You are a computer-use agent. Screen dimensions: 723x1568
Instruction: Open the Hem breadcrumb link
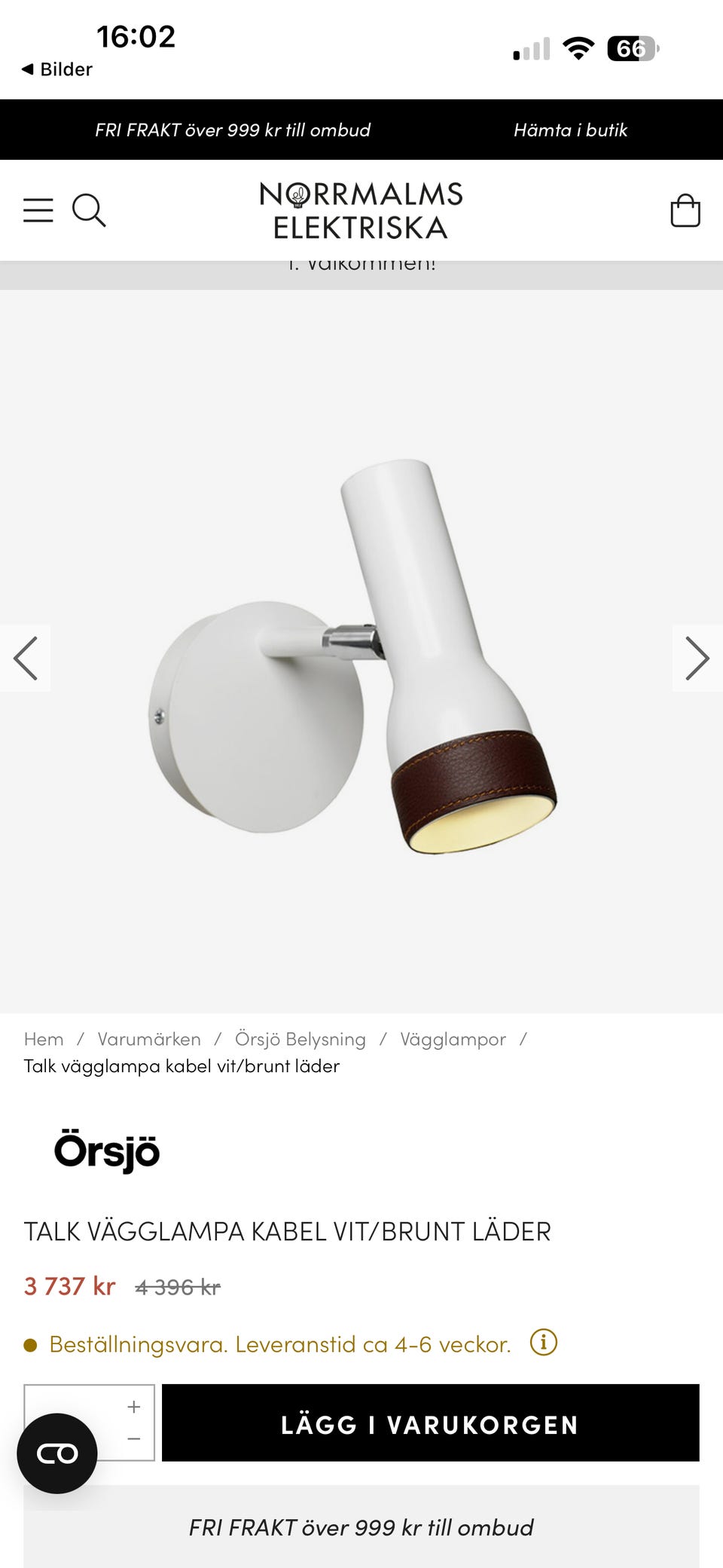44,1039
